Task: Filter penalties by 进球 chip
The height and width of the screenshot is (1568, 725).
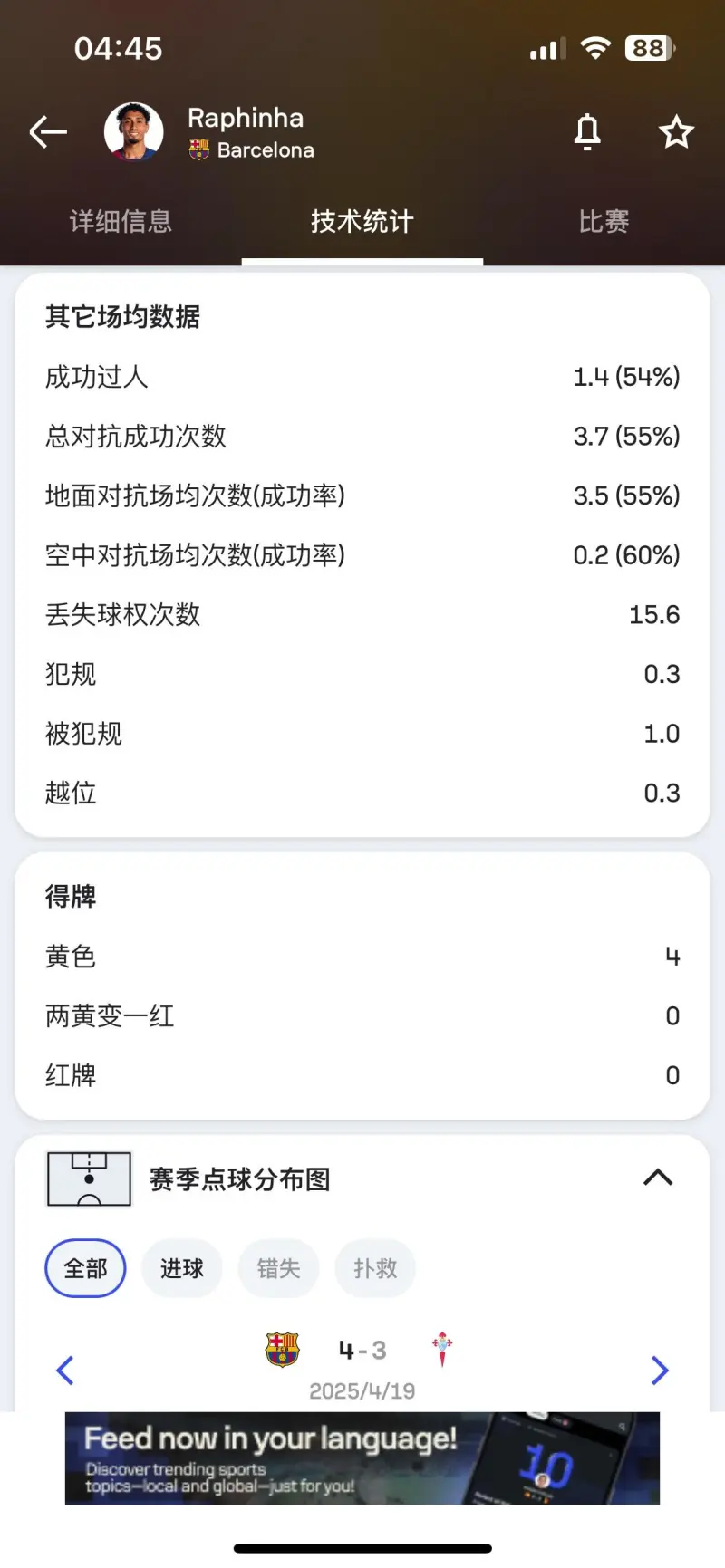Action: point(182,1268)
